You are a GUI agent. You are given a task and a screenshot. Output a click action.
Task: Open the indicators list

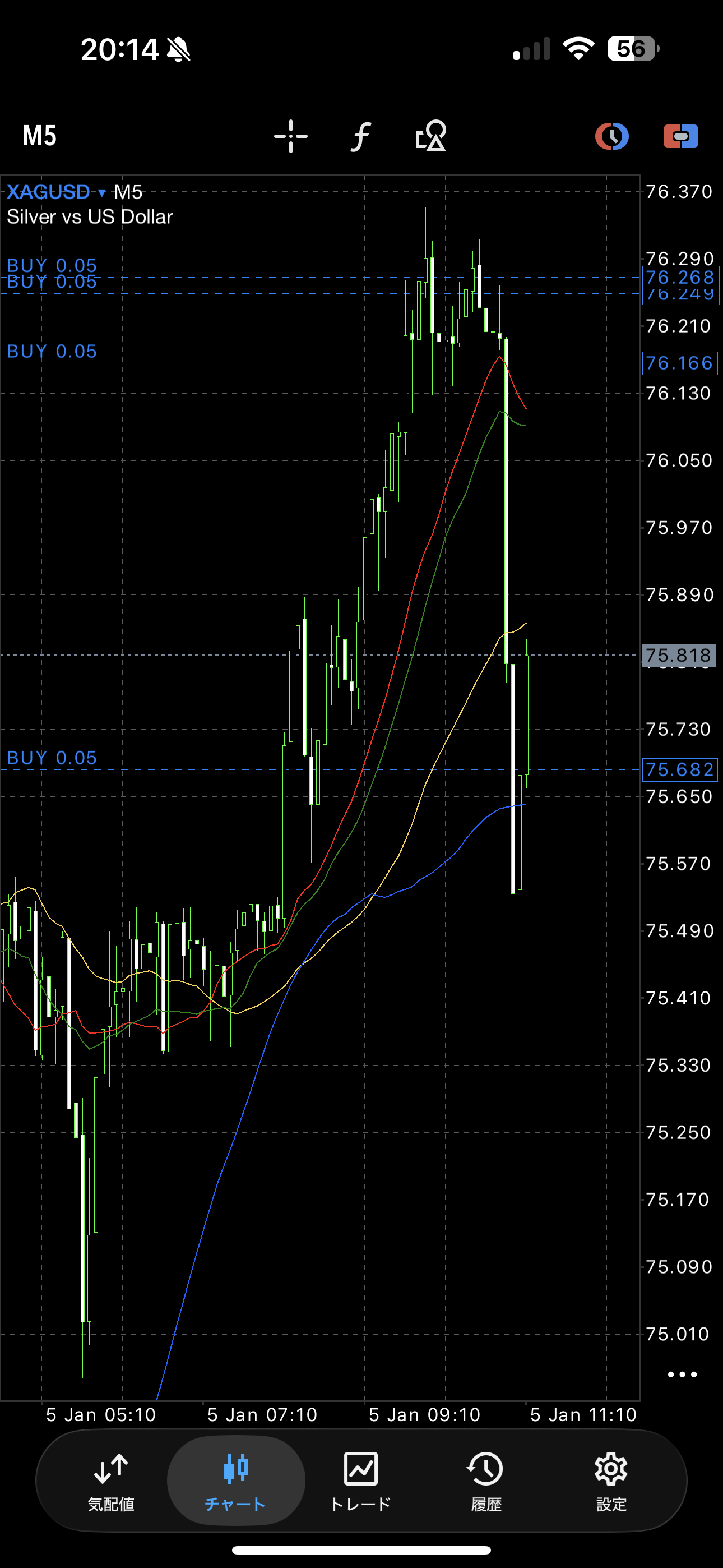360,136
